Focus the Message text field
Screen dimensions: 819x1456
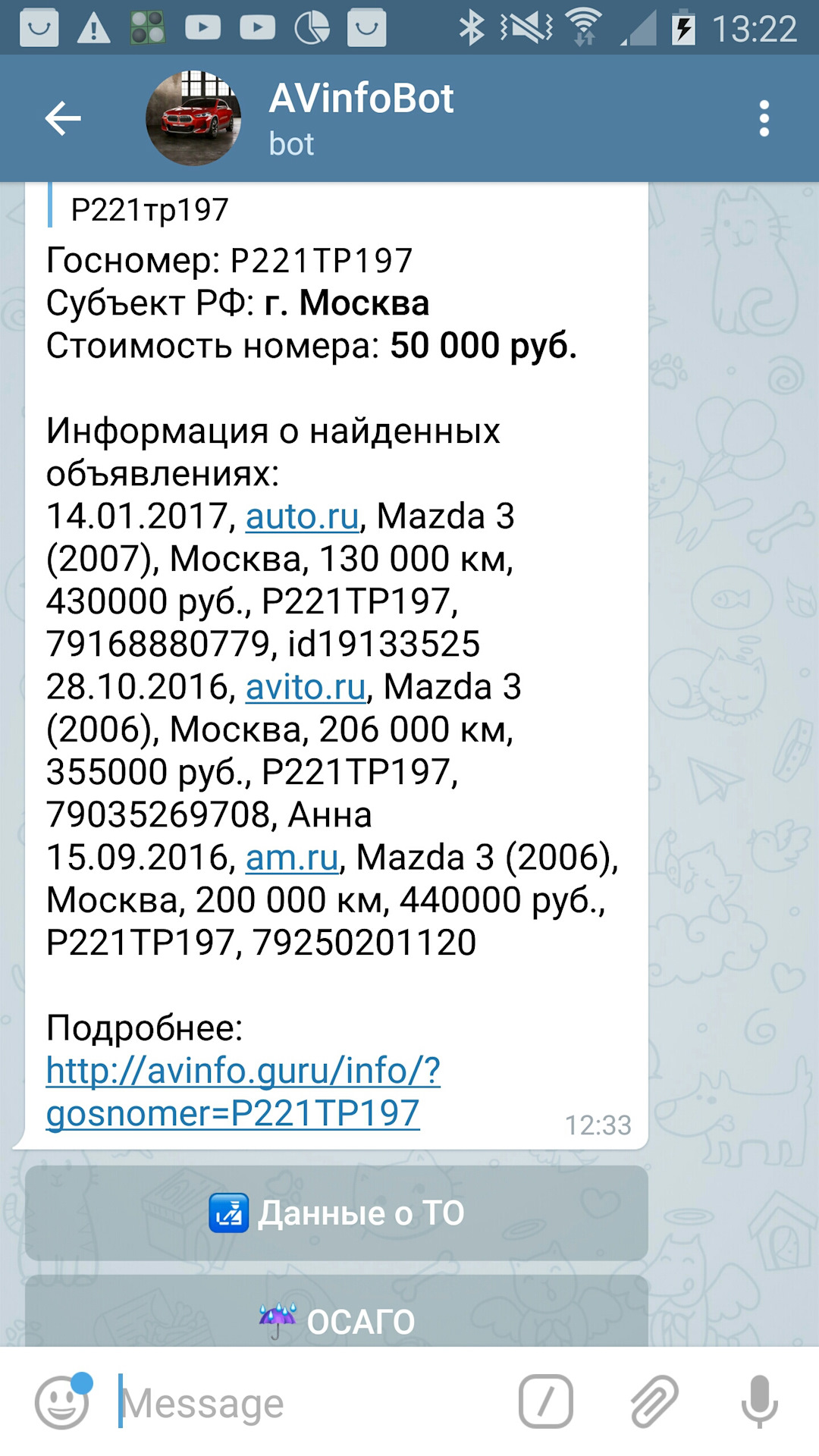pyautogui.click(x=303, y=1403)
